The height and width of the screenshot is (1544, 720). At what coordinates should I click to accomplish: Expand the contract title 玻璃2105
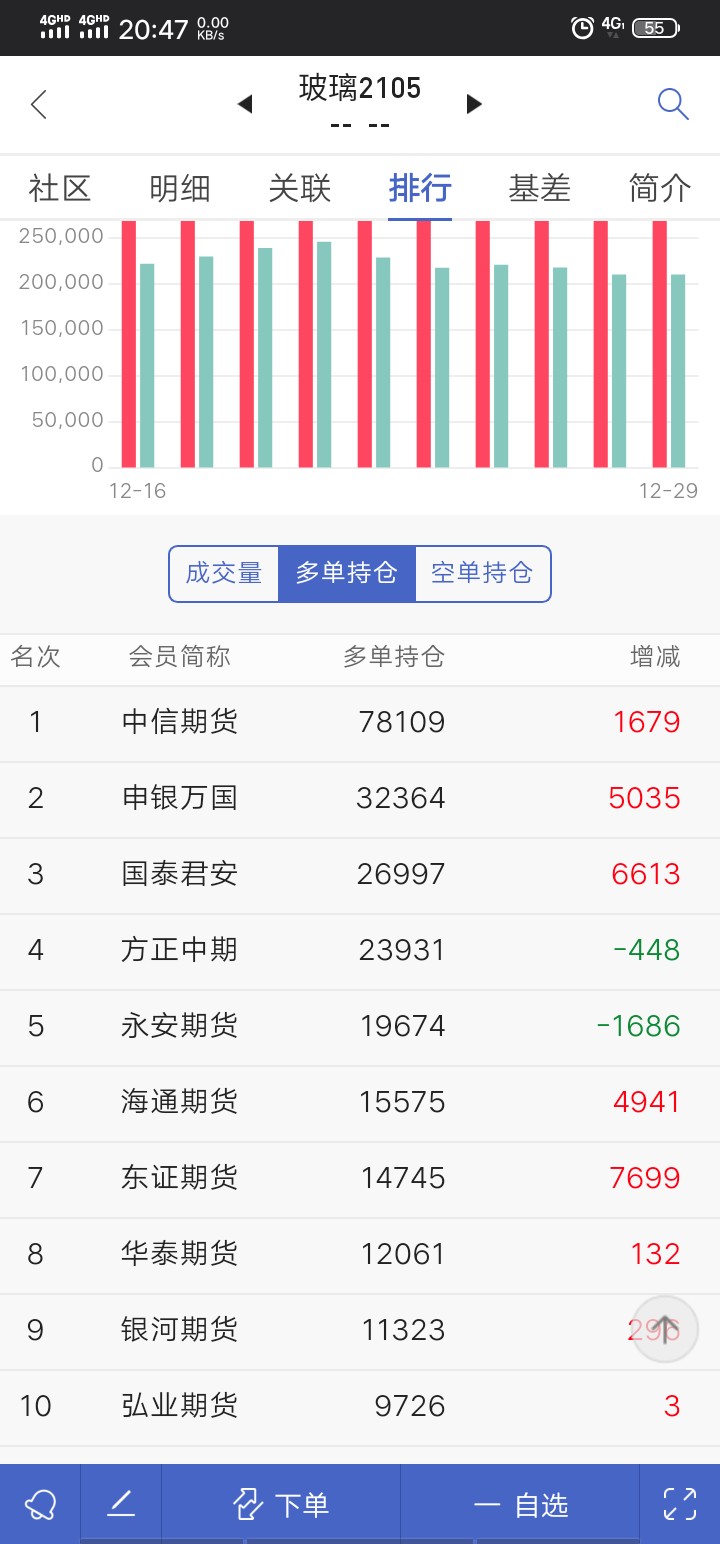[360, 88]
